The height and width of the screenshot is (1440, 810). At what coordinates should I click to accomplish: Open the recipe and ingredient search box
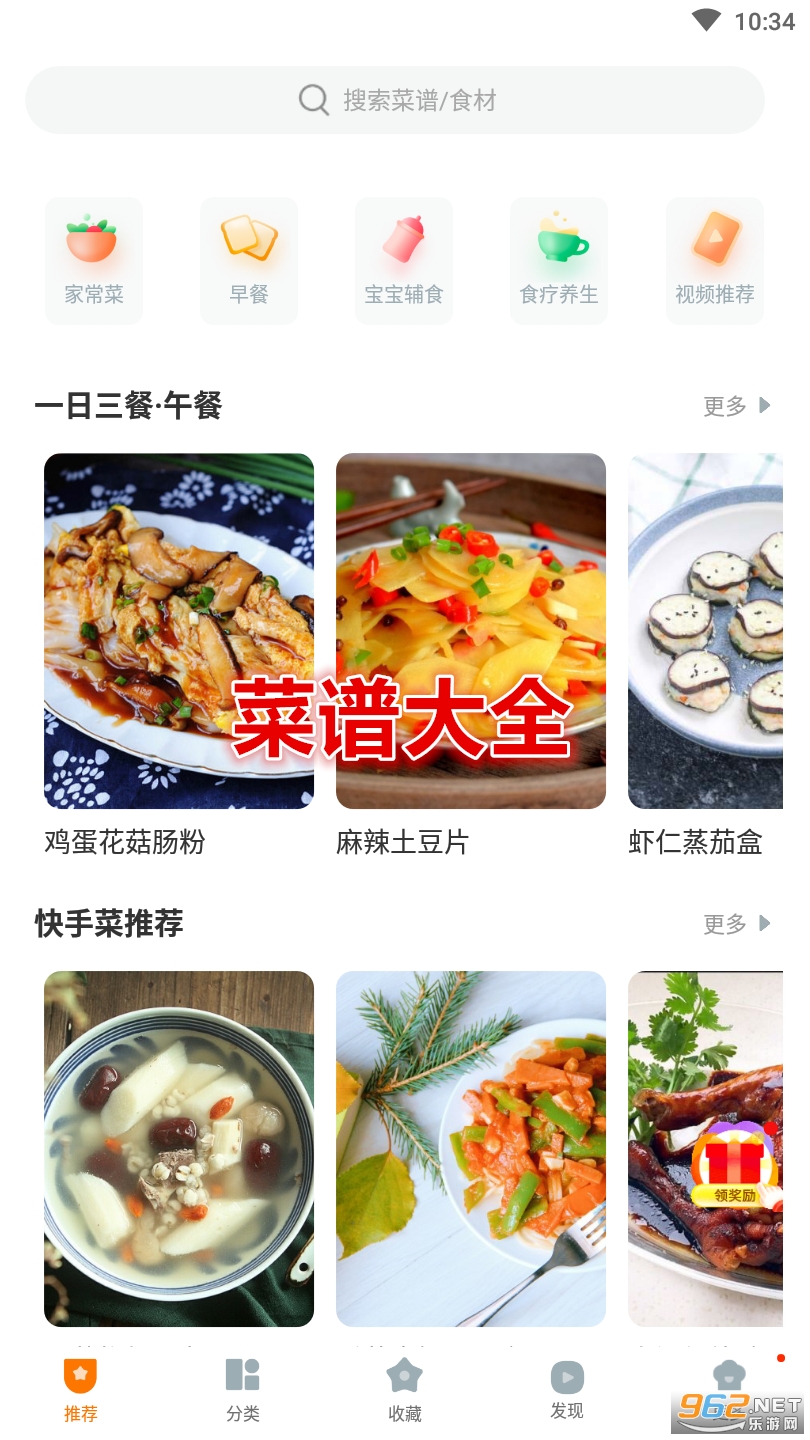click(x=395, y=100)
